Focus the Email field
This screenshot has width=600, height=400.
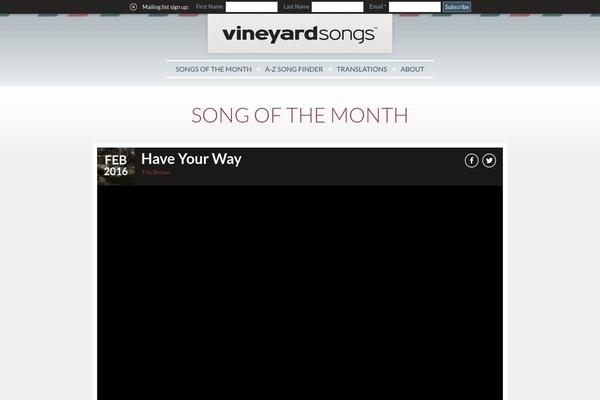pyautogui.click(x=414, y=7)
